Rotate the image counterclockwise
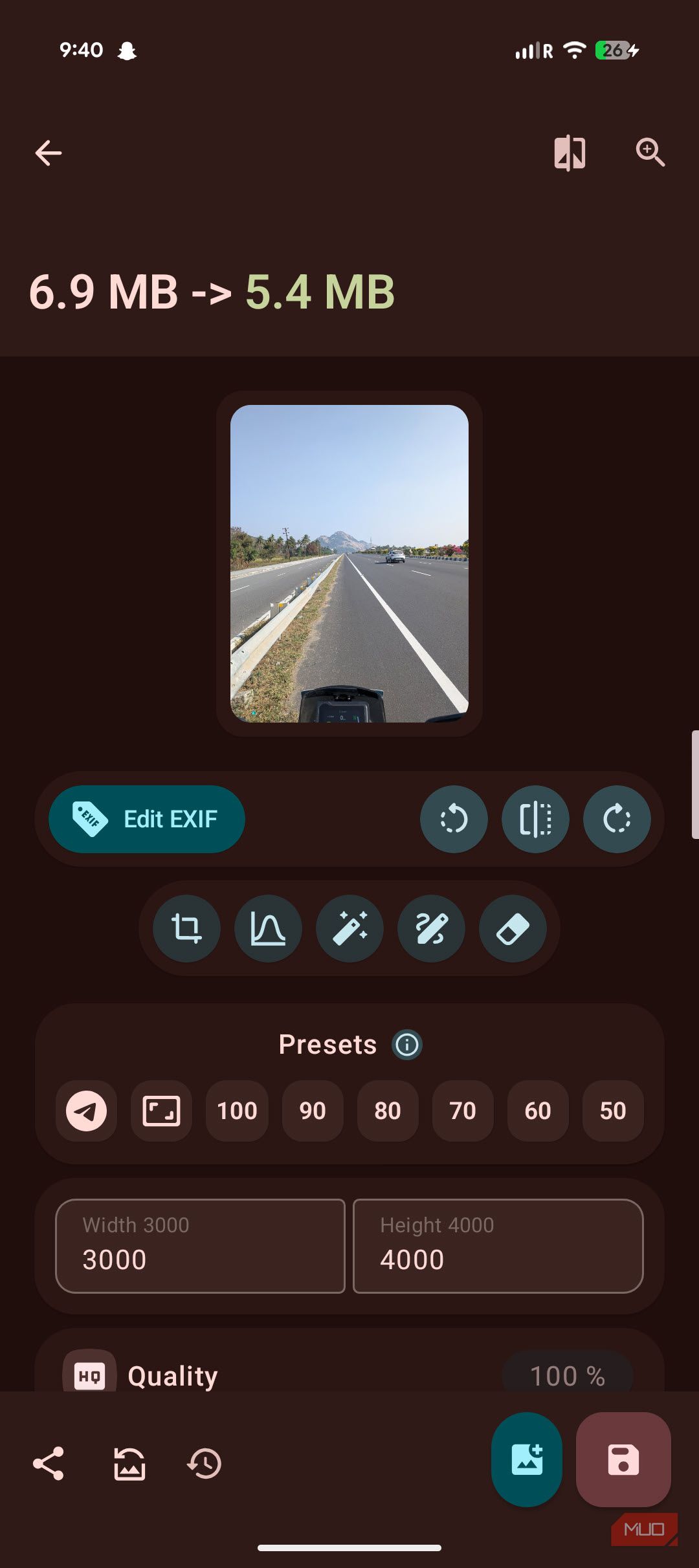This screenshot has height=1568, width=699. [x=454, y=819]
